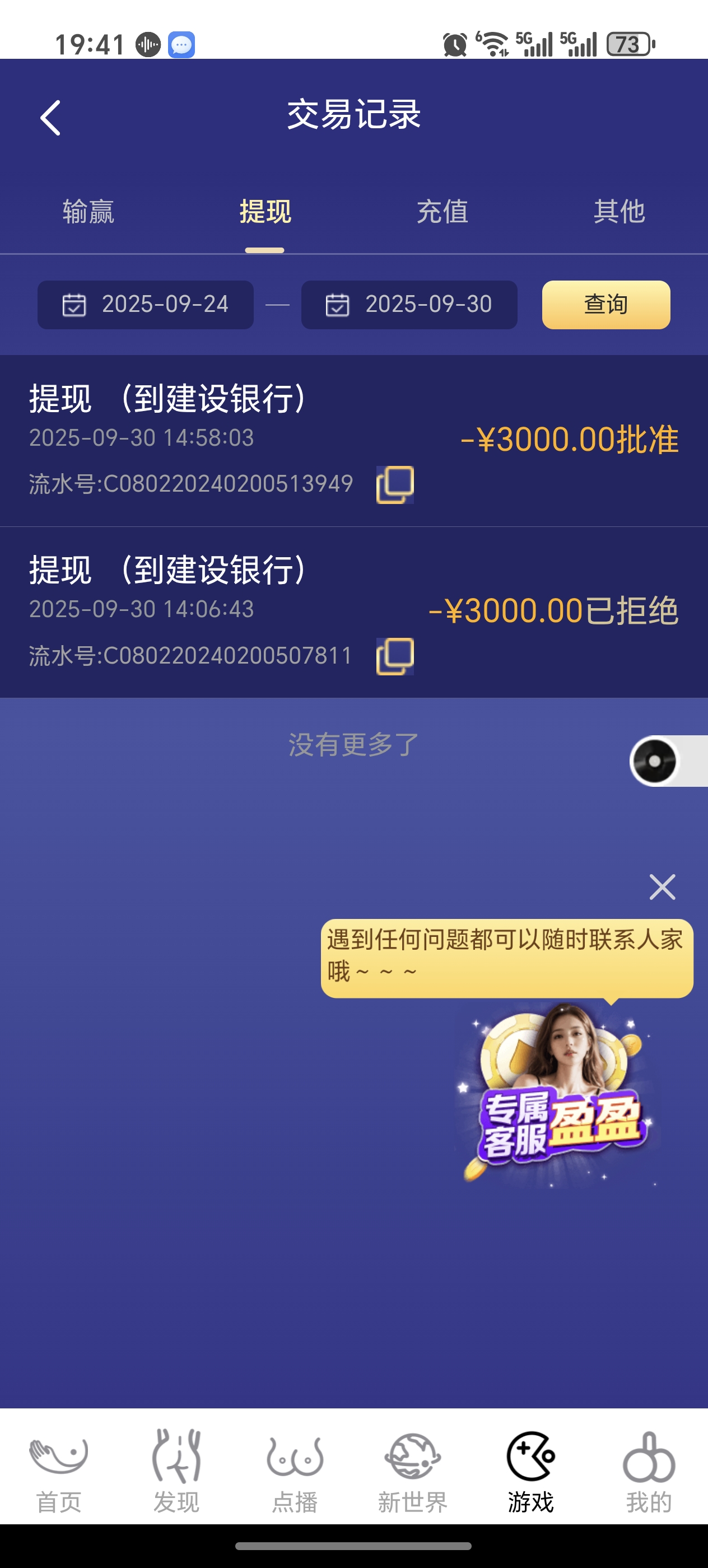
Task: Open the 其他 tab
Action: [x=618, y=212]
